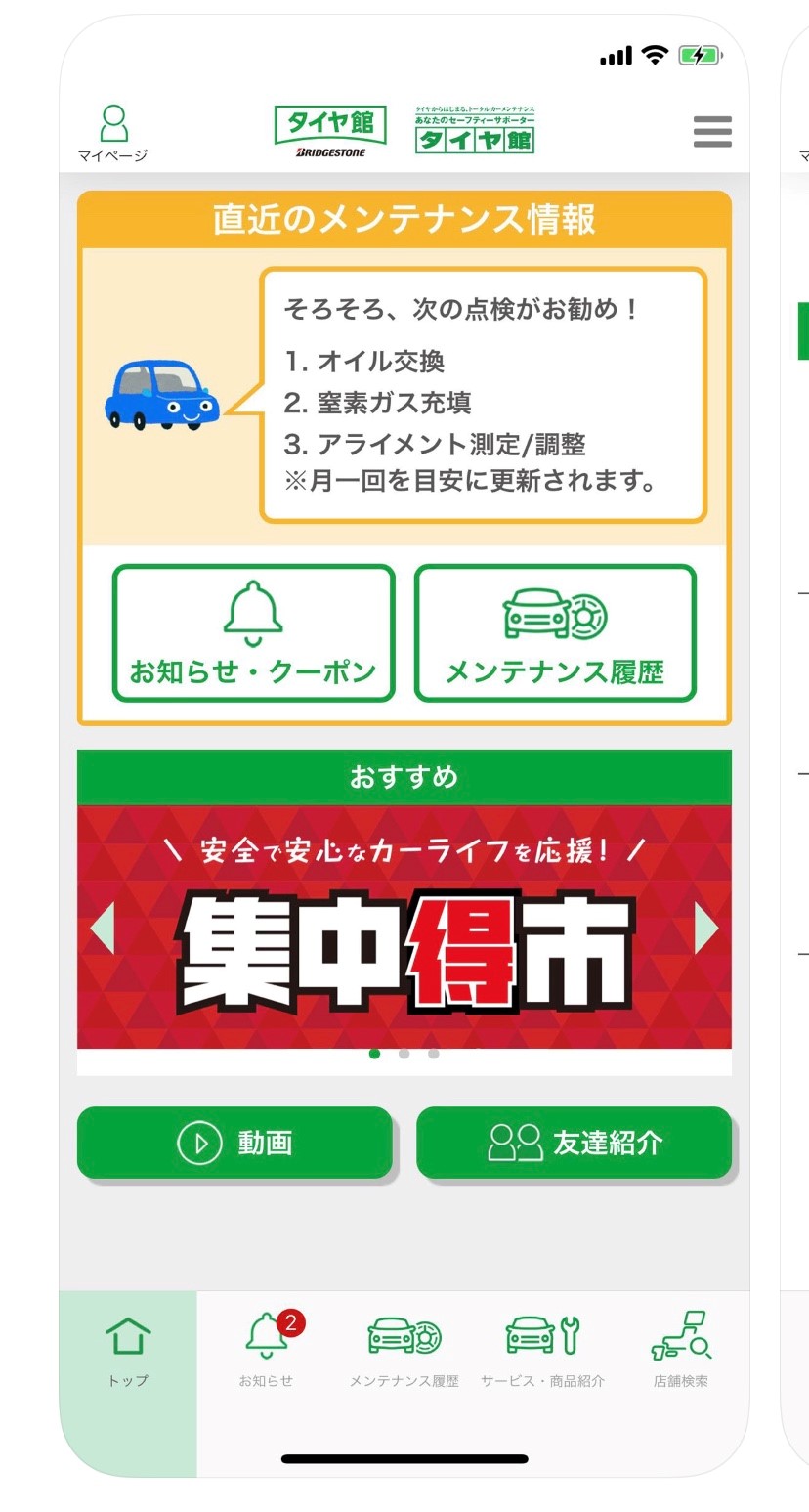Viewport: 809px width, 1512px height.
Task: Show next banner with right arrow
Action: 706,928
